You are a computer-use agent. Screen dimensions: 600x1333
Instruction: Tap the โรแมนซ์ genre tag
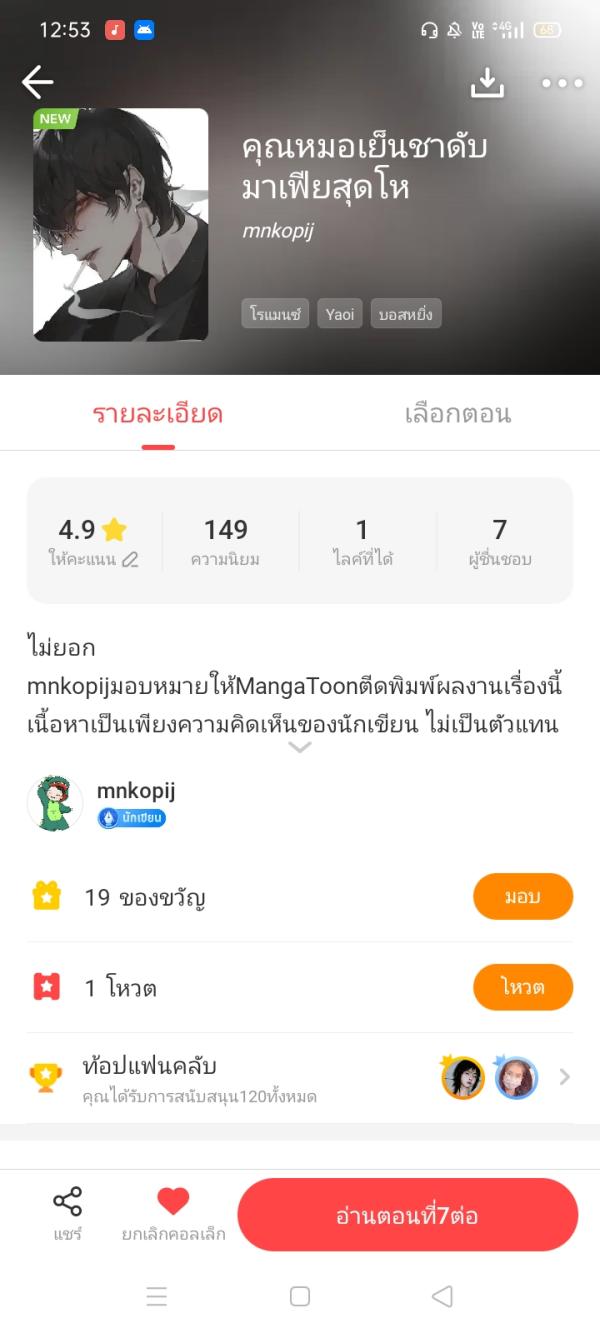[x=275, y=314]
